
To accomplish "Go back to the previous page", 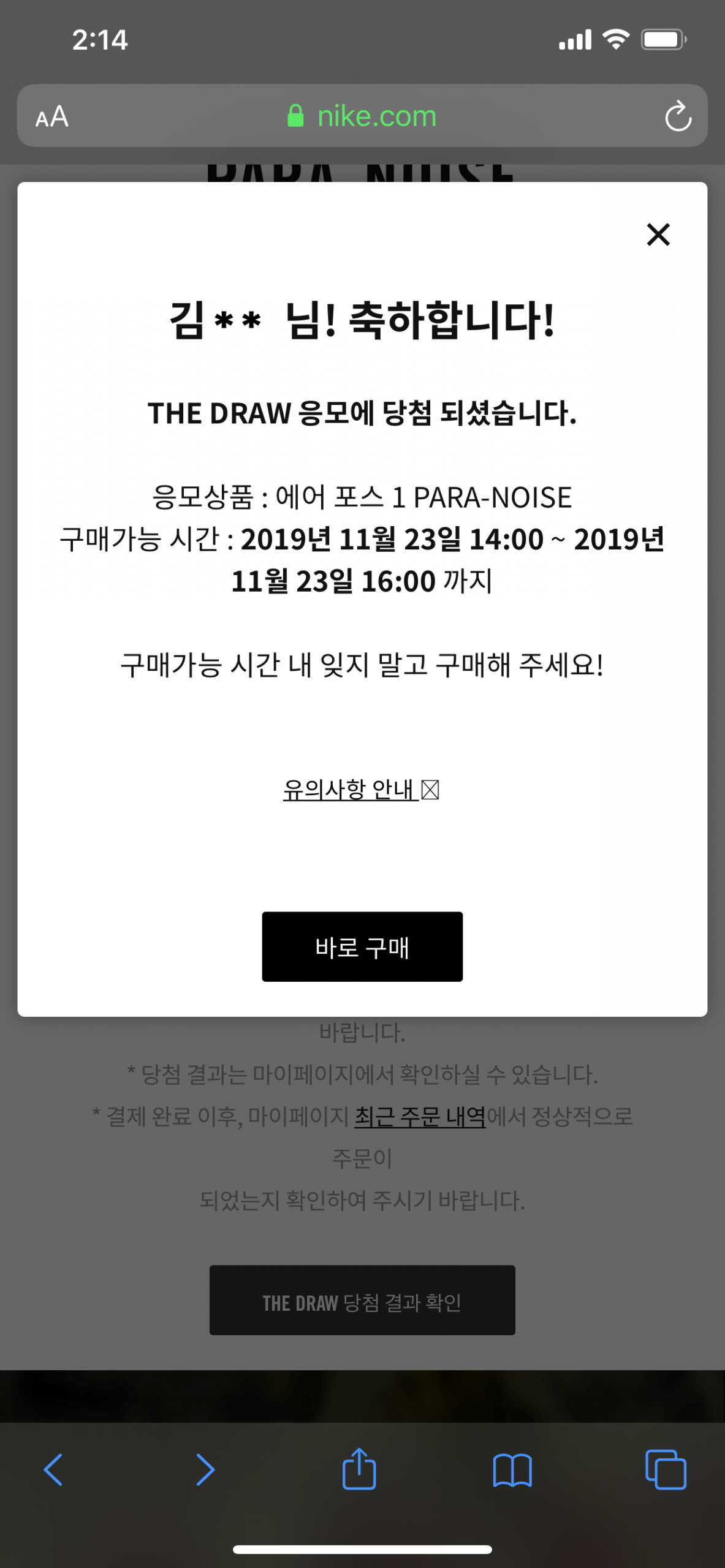I will [53, 1469].
